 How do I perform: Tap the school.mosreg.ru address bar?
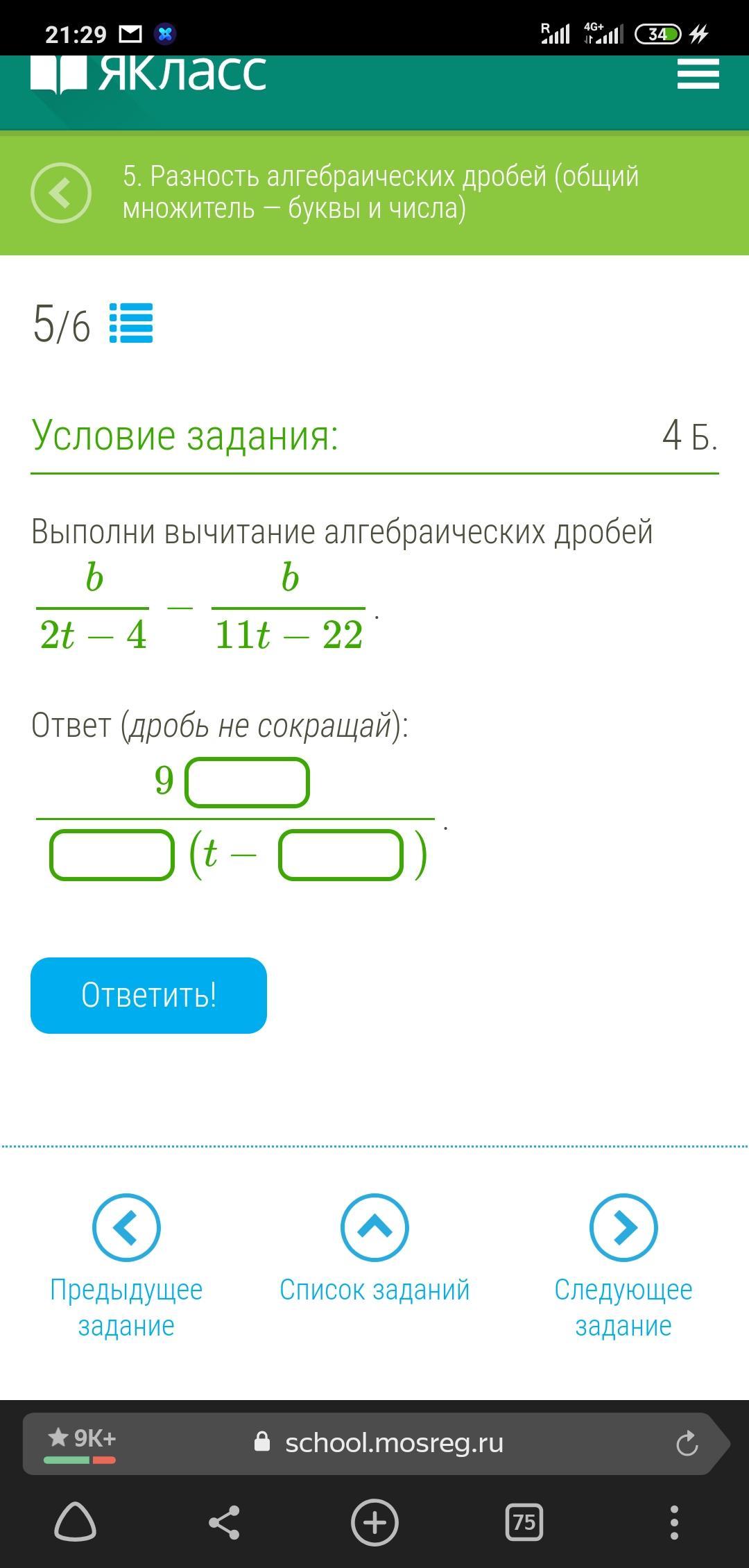tap(393, 1443)
